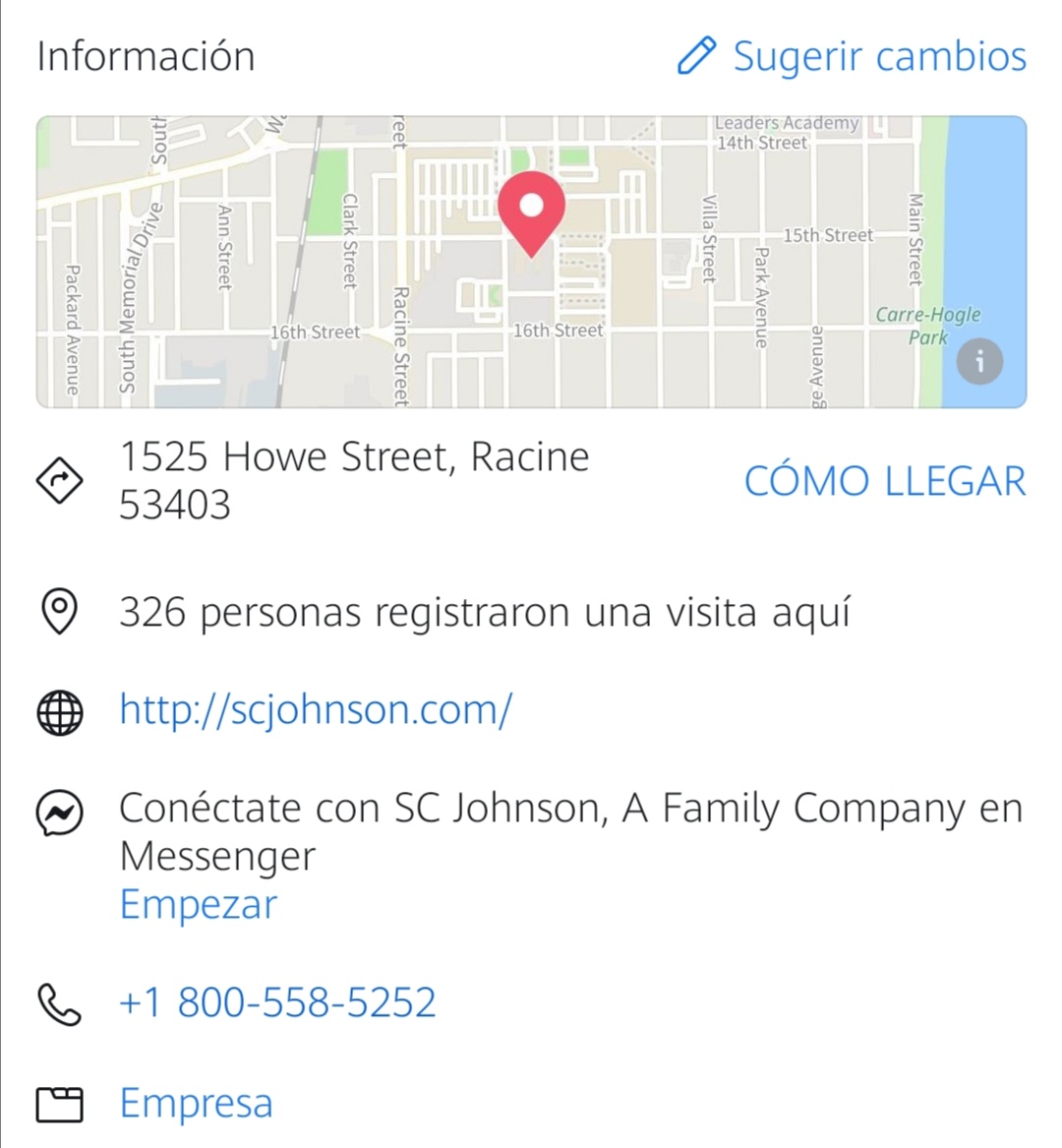Open CÓMO LLEGAR for directions
This screenshot has width=1062, height=1148.
884,481
